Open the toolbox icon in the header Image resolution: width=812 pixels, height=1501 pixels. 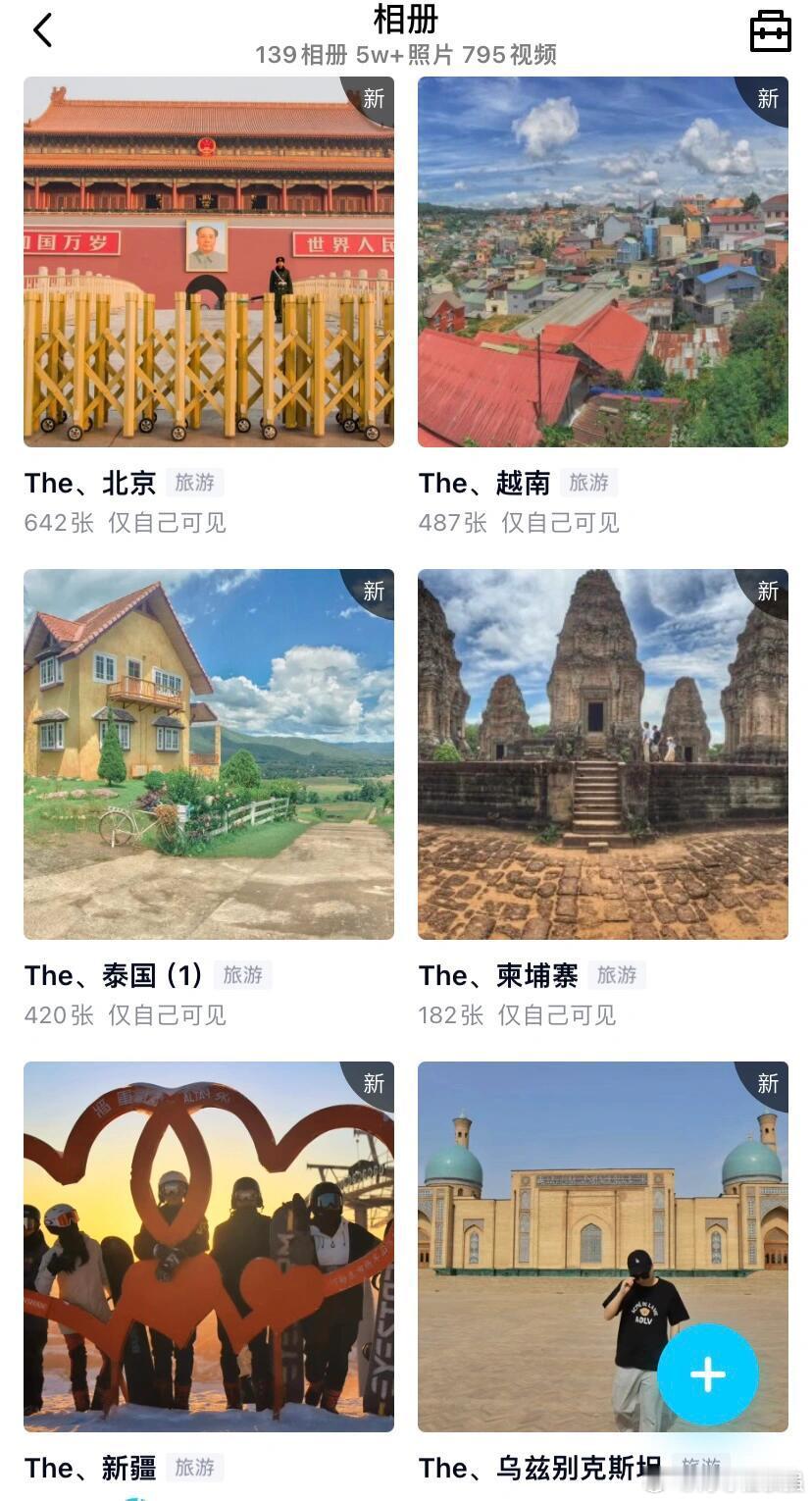pyautogui.click(x=770, y=32)
